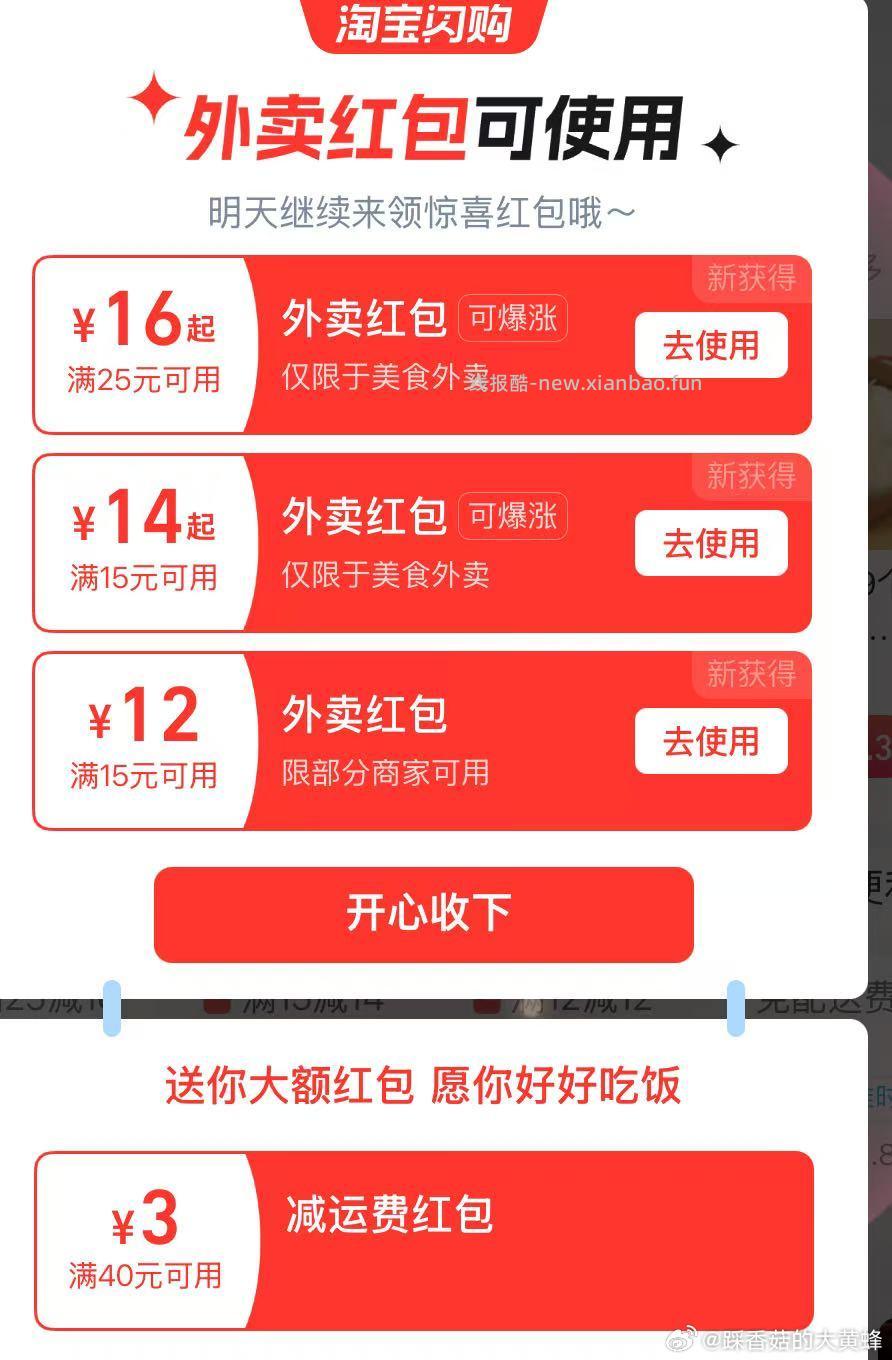892x1360 pixels.
Task: Click the 新获得 label on ¥12 coupon
Action: (750, 675)
